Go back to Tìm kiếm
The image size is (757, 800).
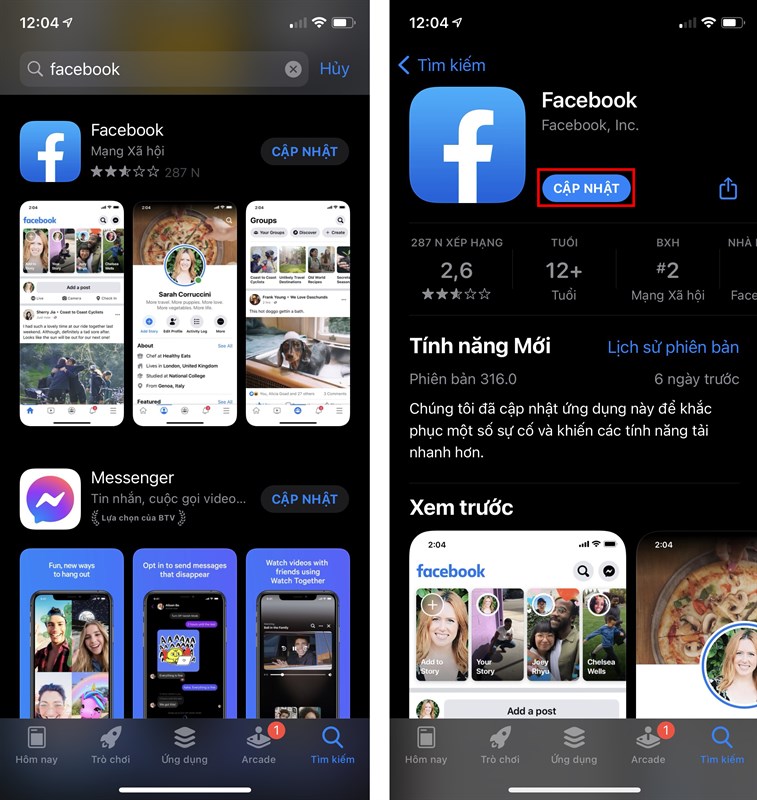point(442,65)
